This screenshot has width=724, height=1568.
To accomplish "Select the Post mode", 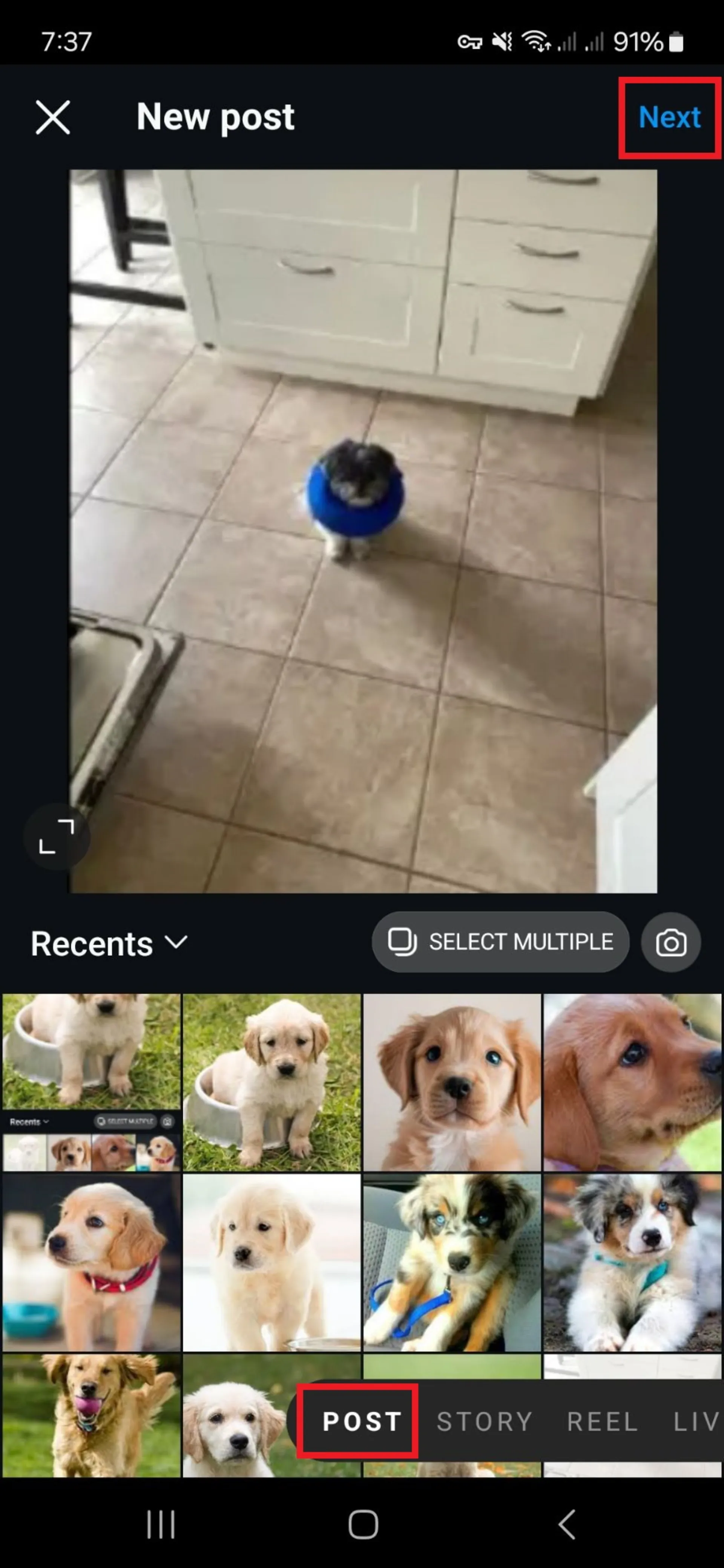I will [x=361, y=1421].
